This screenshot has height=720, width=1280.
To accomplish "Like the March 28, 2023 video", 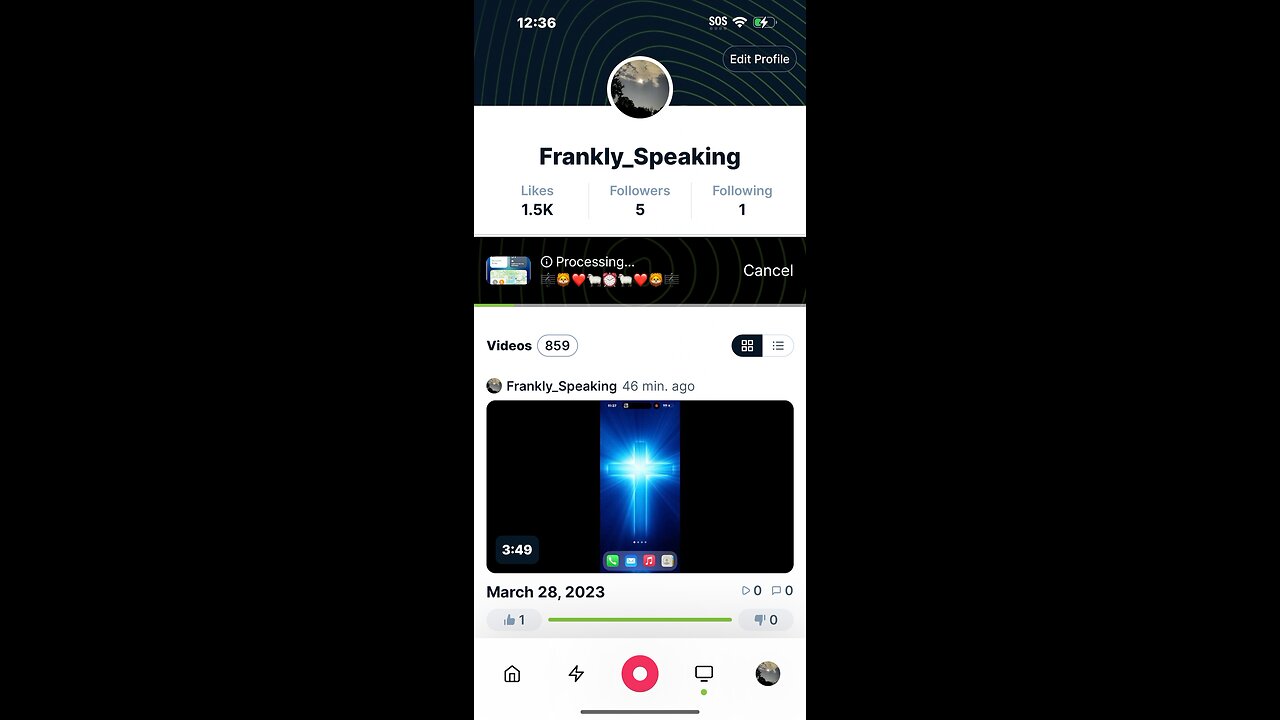I will (514, 620).
